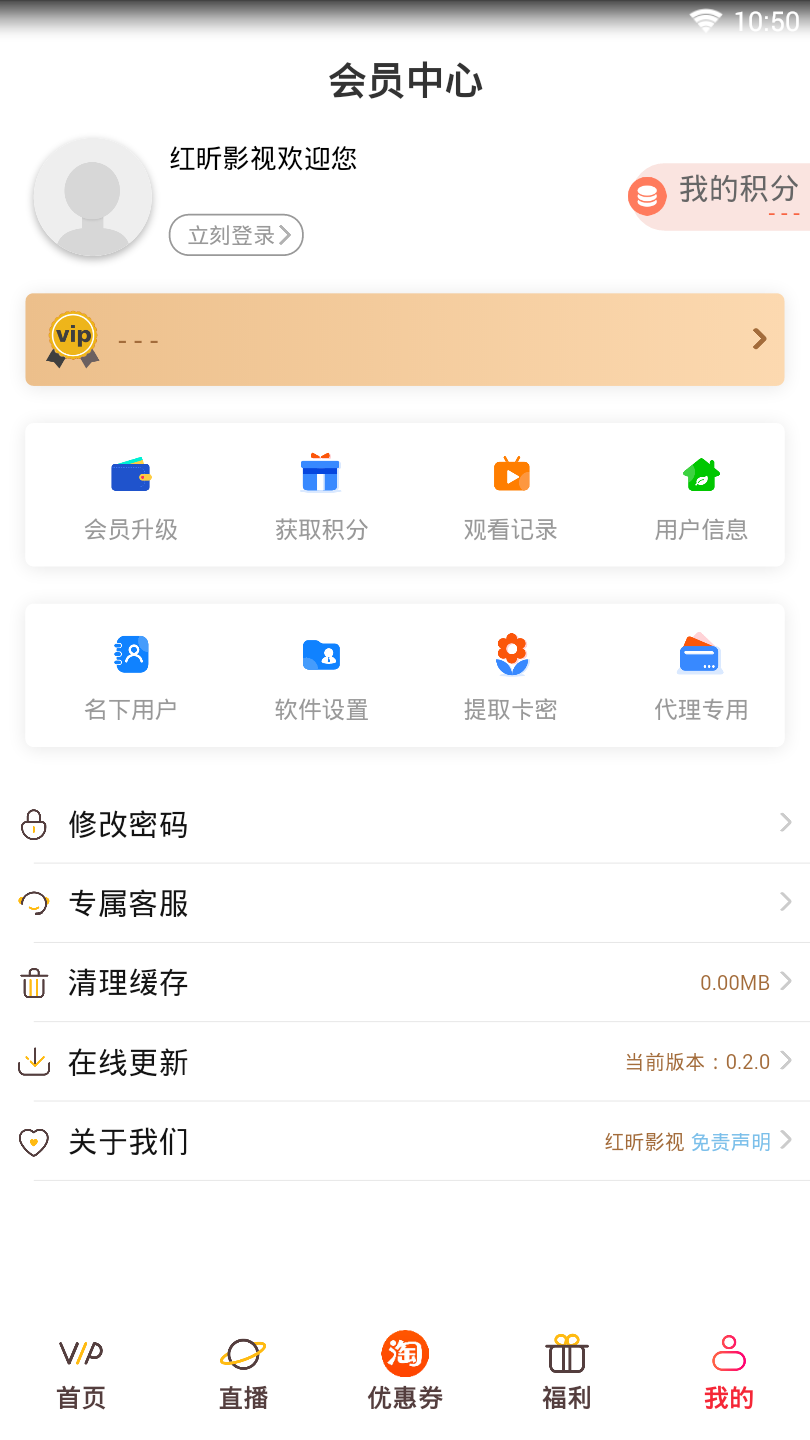Open 代理专用 agent section
This screenshot has height=1440, width=810.
click(701, 677)
